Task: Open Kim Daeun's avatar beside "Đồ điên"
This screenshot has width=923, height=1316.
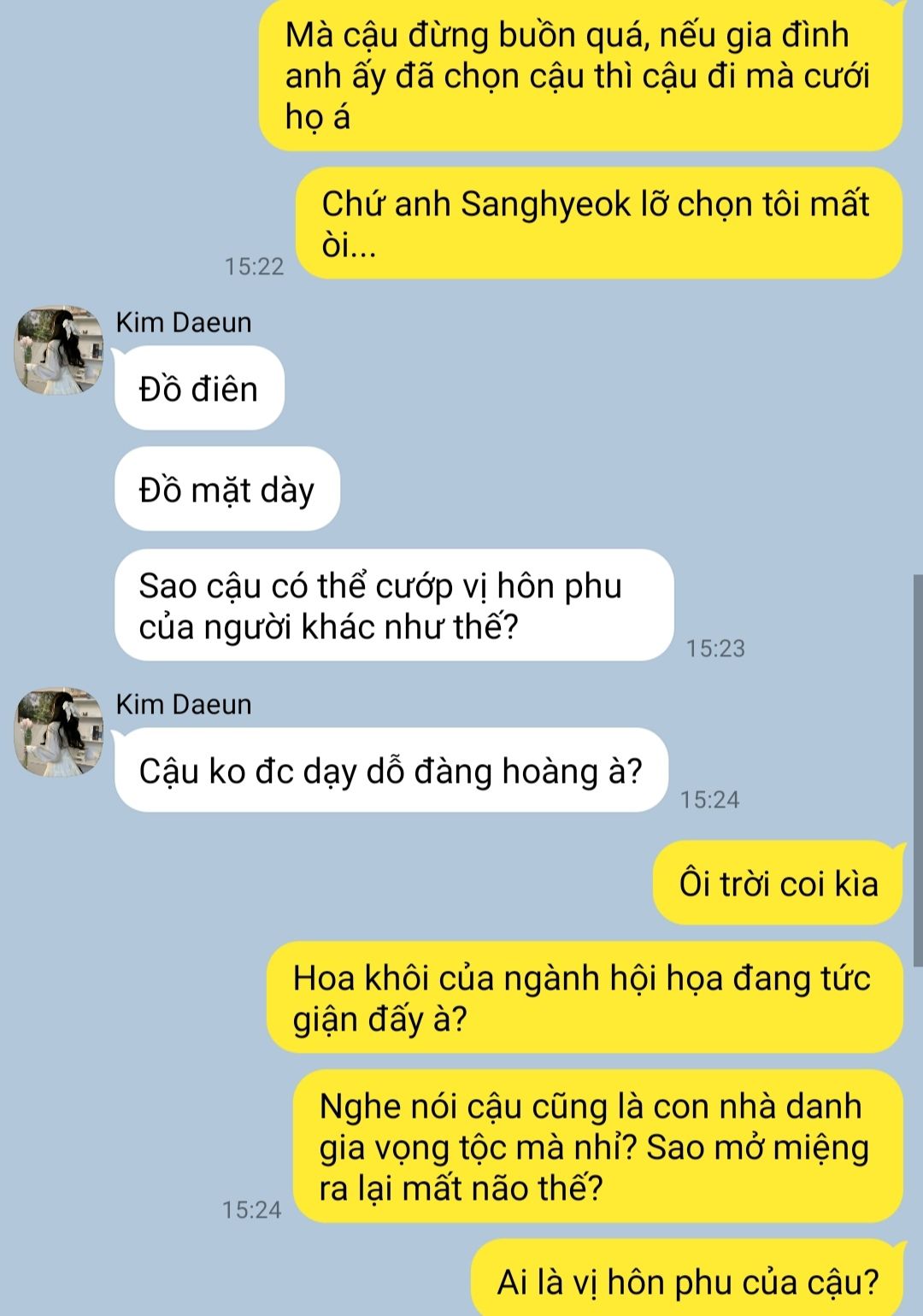Action: tap(58, 350)
